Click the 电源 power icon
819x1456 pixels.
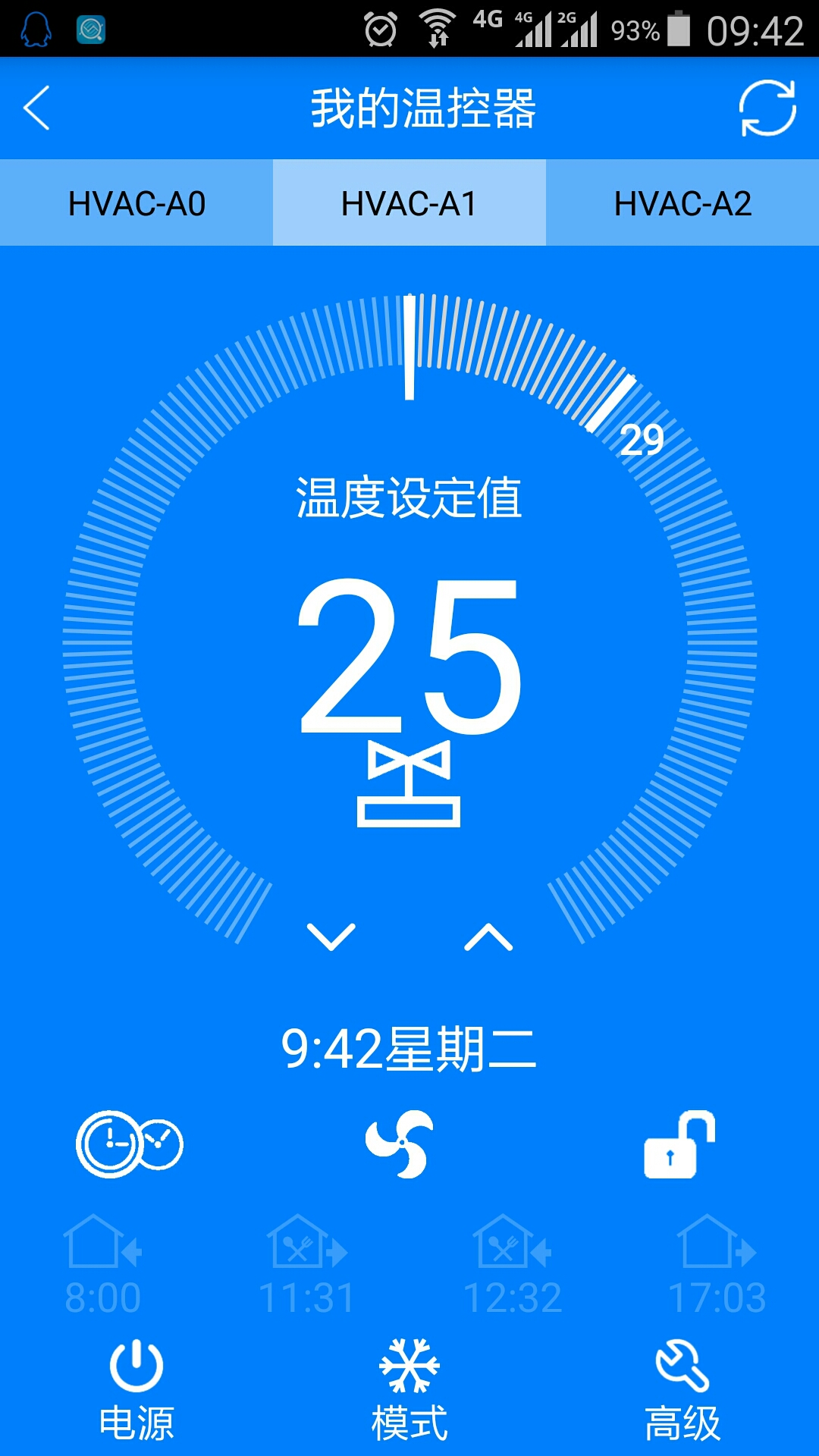136,1365
